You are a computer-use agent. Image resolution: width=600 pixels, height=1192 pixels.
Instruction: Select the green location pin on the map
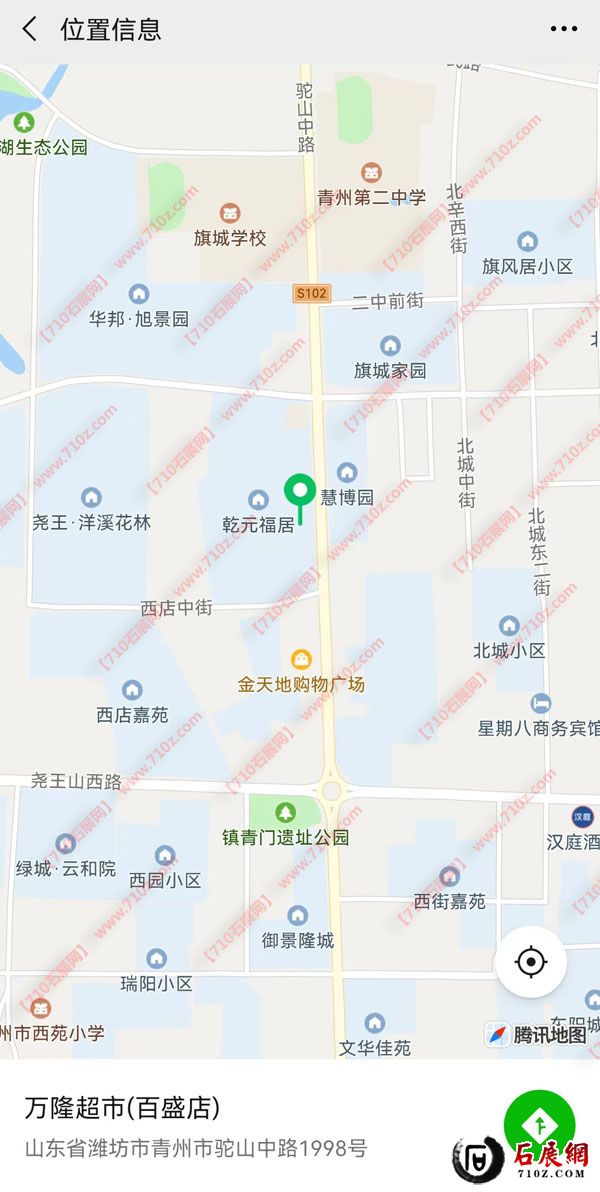[x=300, y=493]
